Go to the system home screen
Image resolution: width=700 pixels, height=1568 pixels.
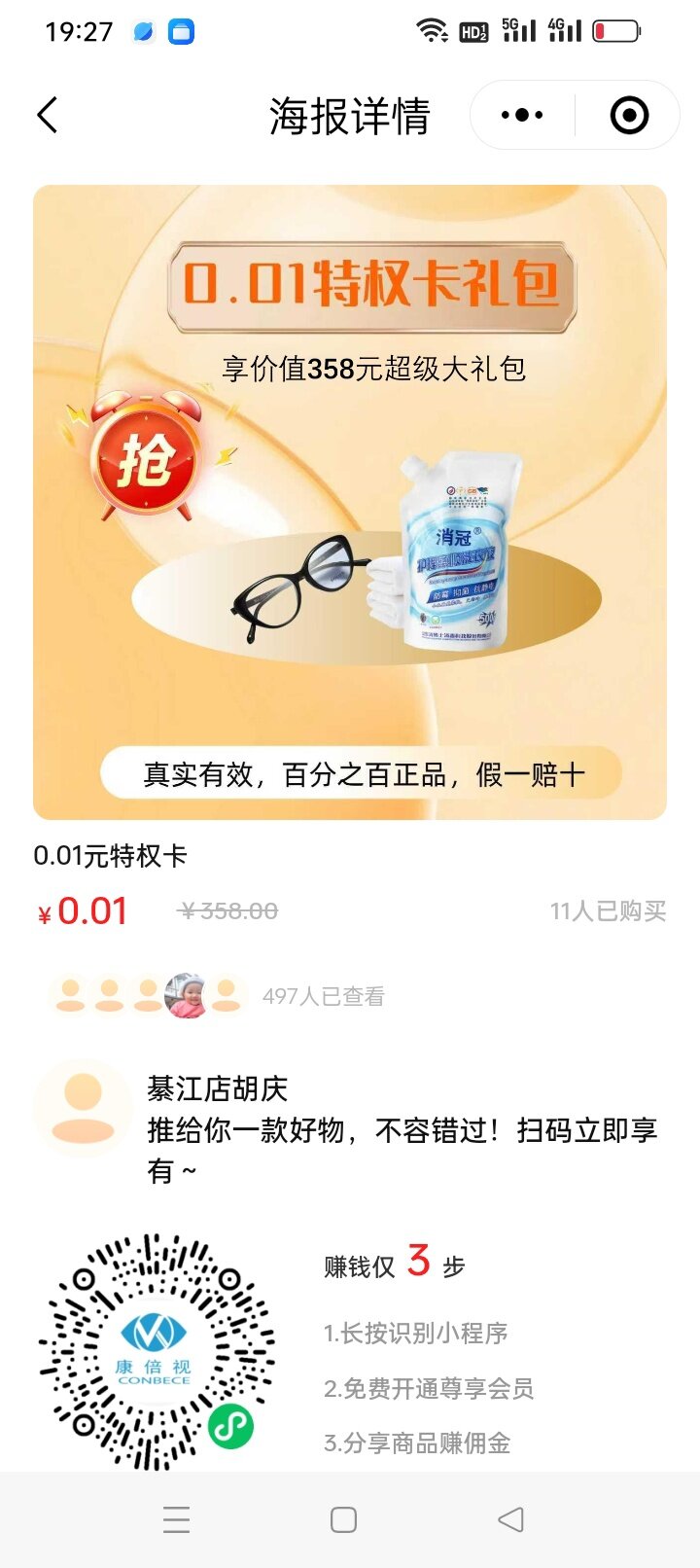click(x=343, y=1519)
